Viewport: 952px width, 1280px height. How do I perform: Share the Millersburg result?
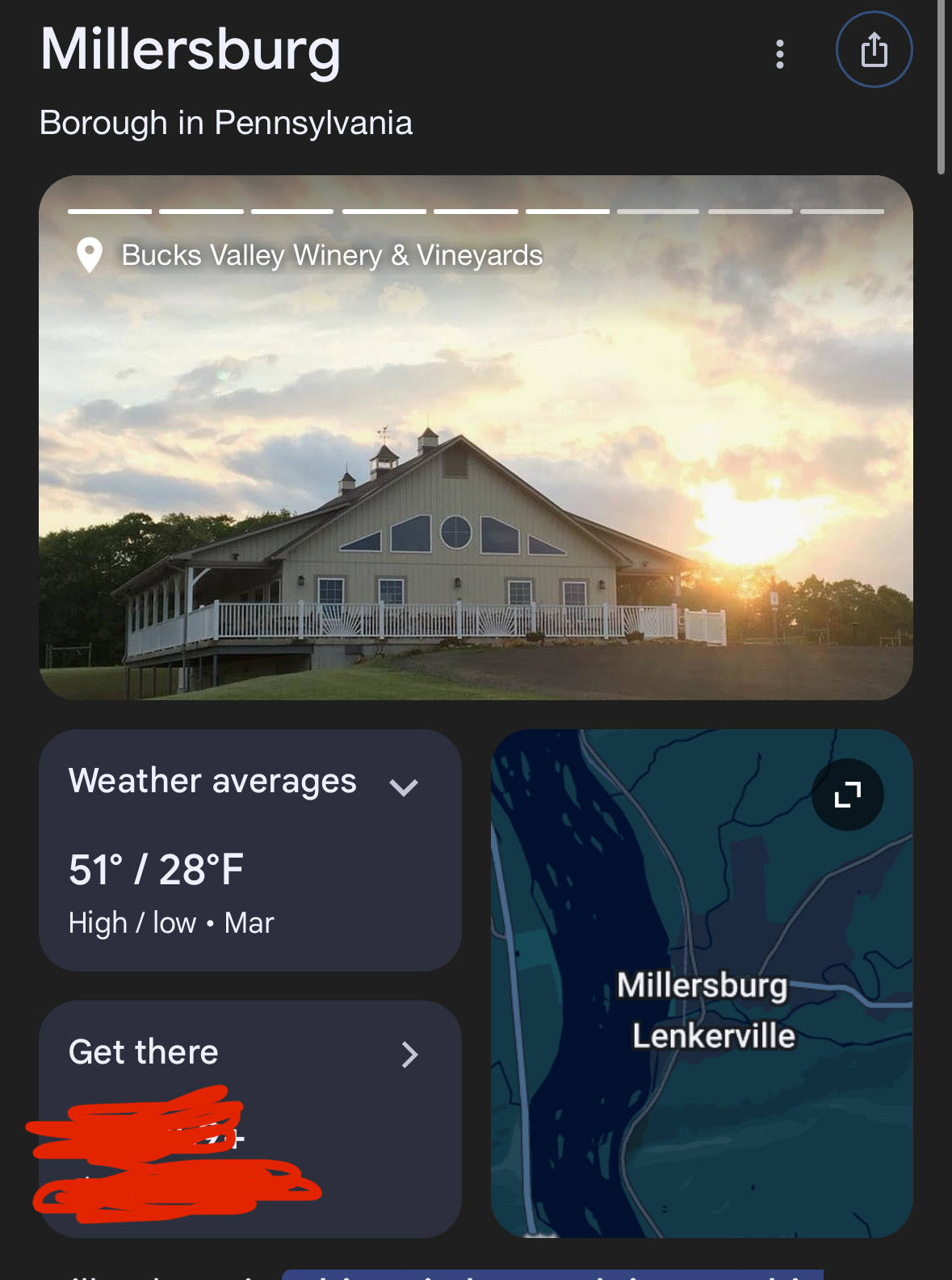pyautogui.click(x=874, y=50)
